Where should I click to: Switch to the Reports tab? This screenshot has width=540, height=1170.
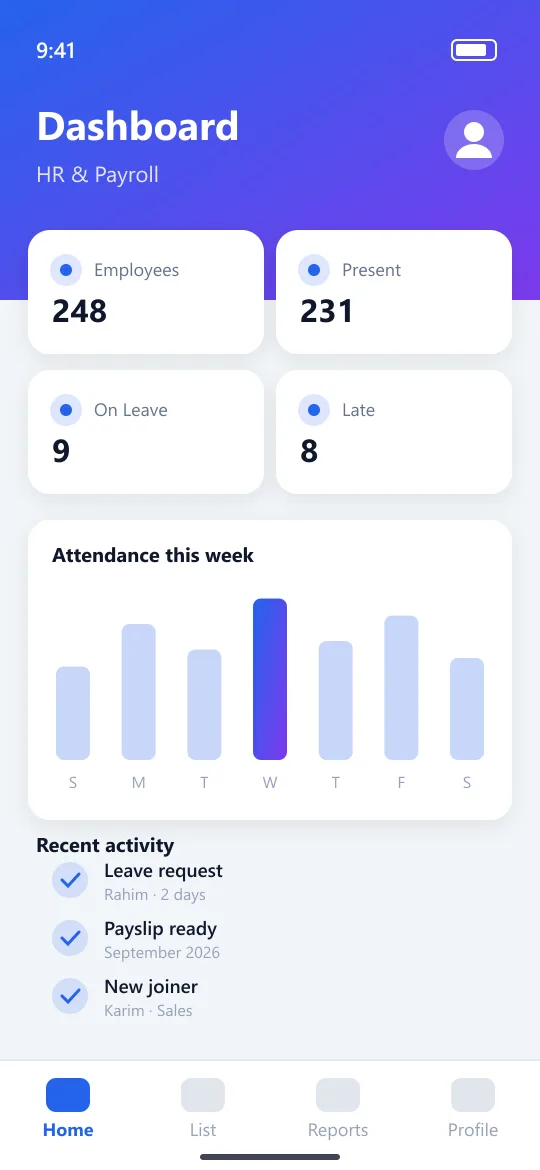tap(338, 1109)
